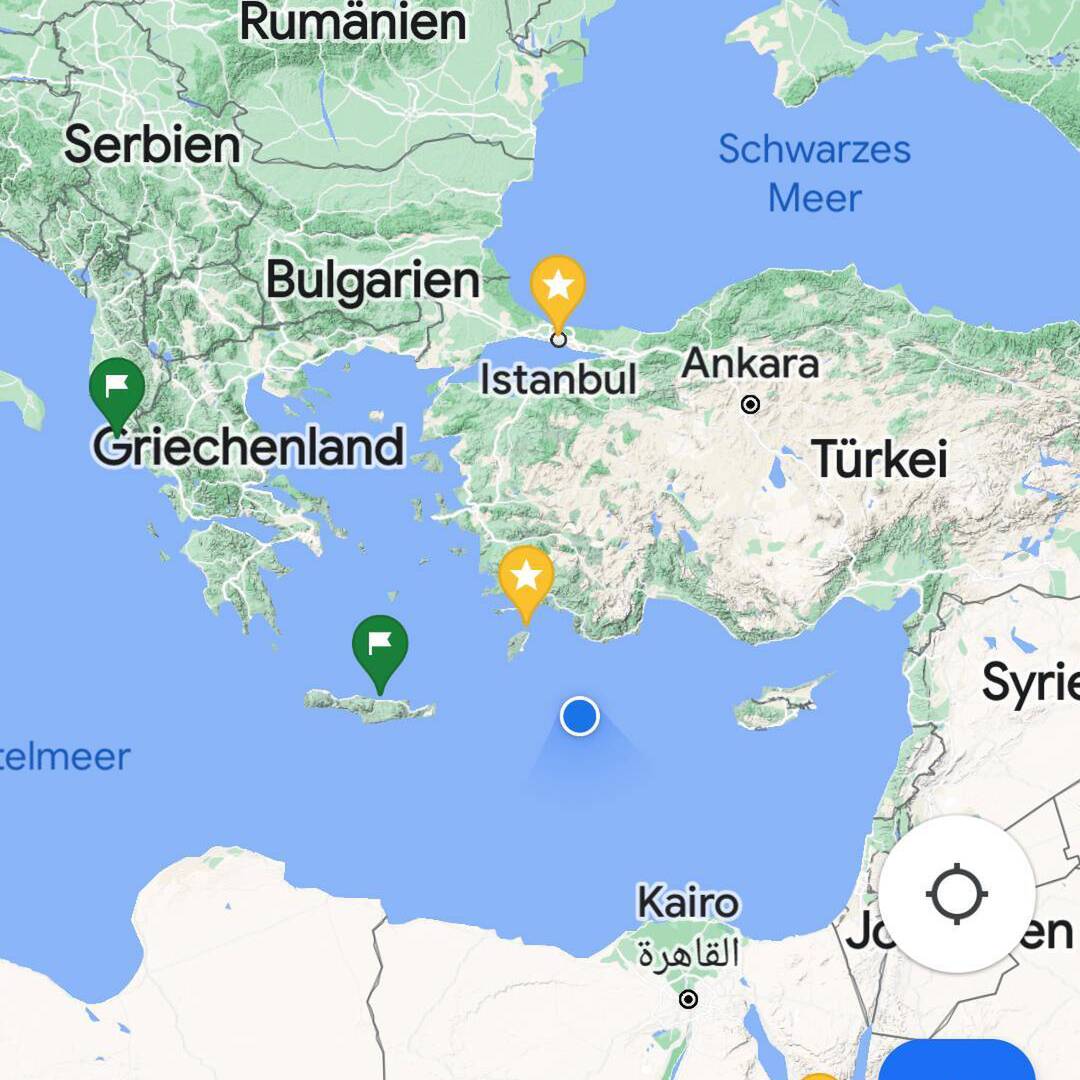
Task: Open the starred pin at Istanbul
Action: click(x=558, y=288)
